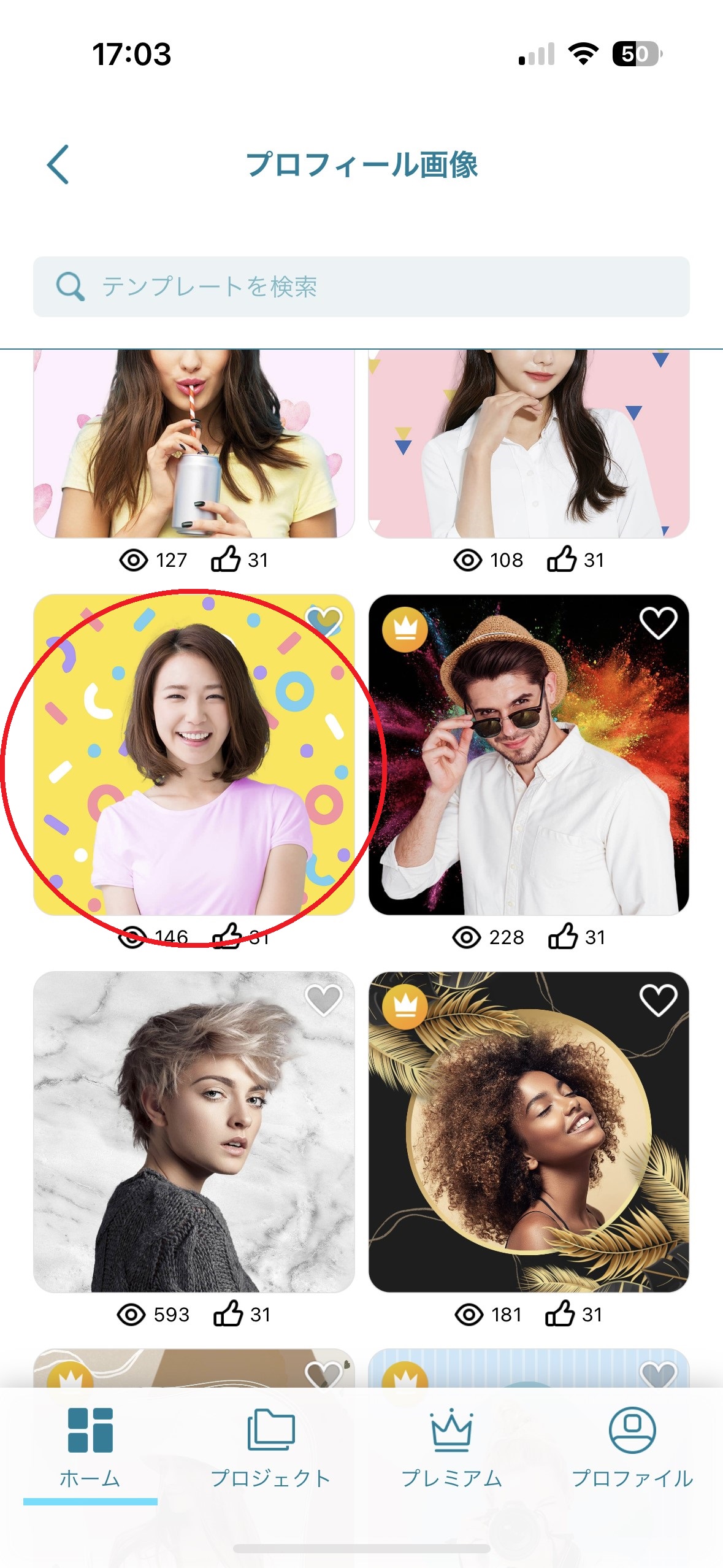The image size is (723, 1568).
Task: Switch to the プレミアム tab
Action: pyautogui.click(x=451, y=1448)
